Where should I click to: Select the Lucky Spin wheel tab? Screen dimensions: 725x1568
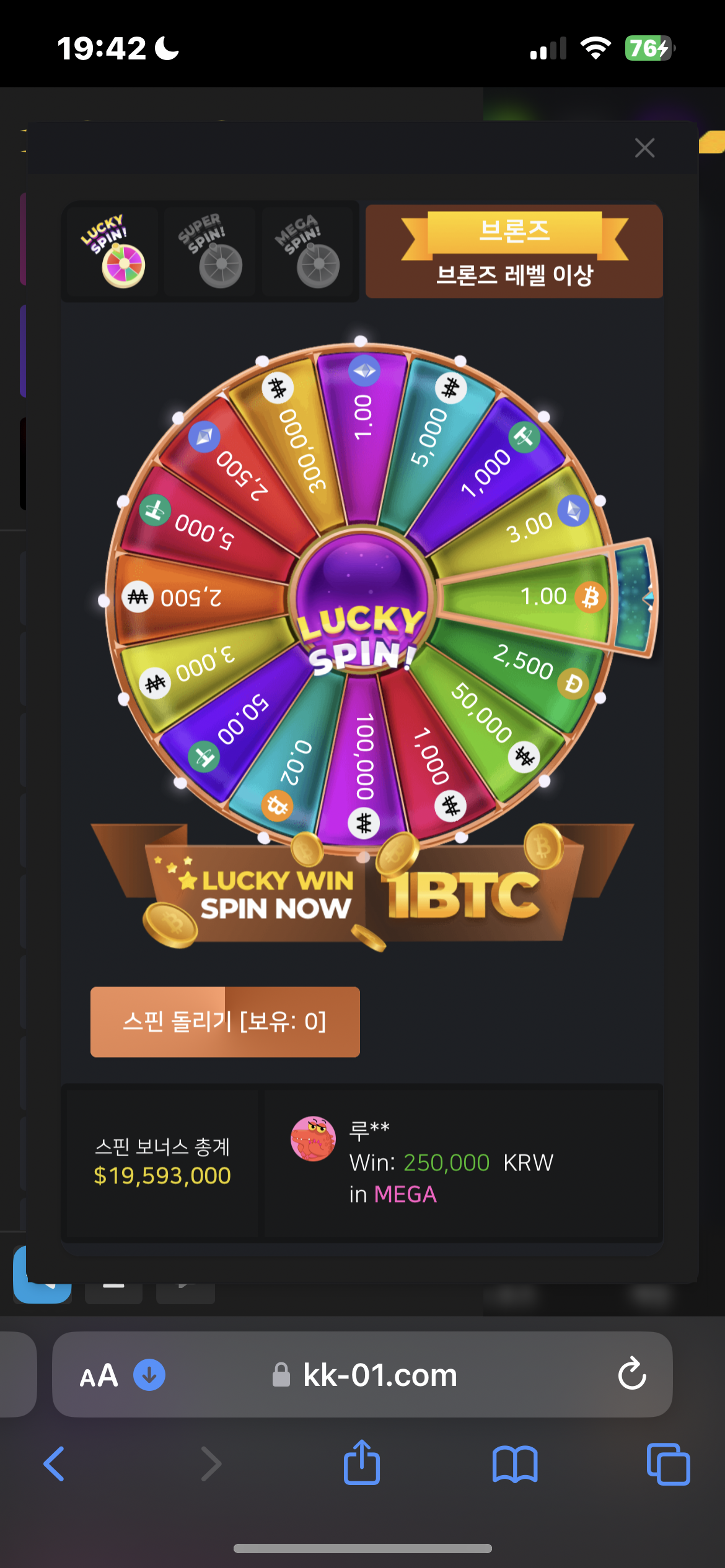pos(112,251)
